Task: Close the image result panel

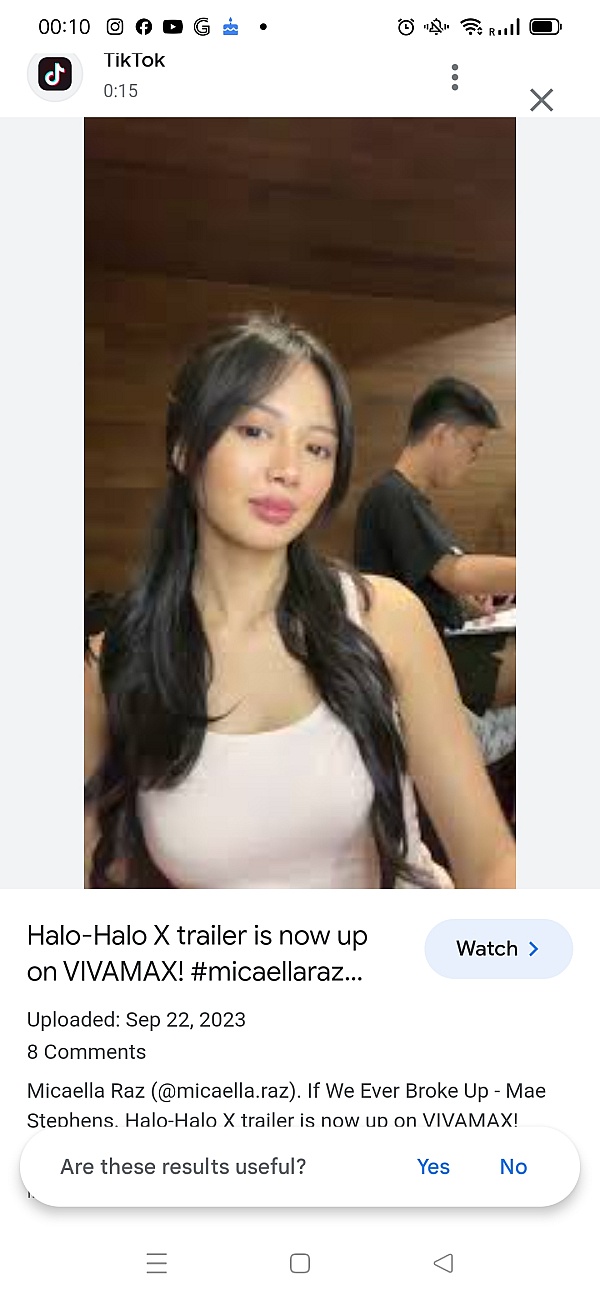Action: pos(541,100)
